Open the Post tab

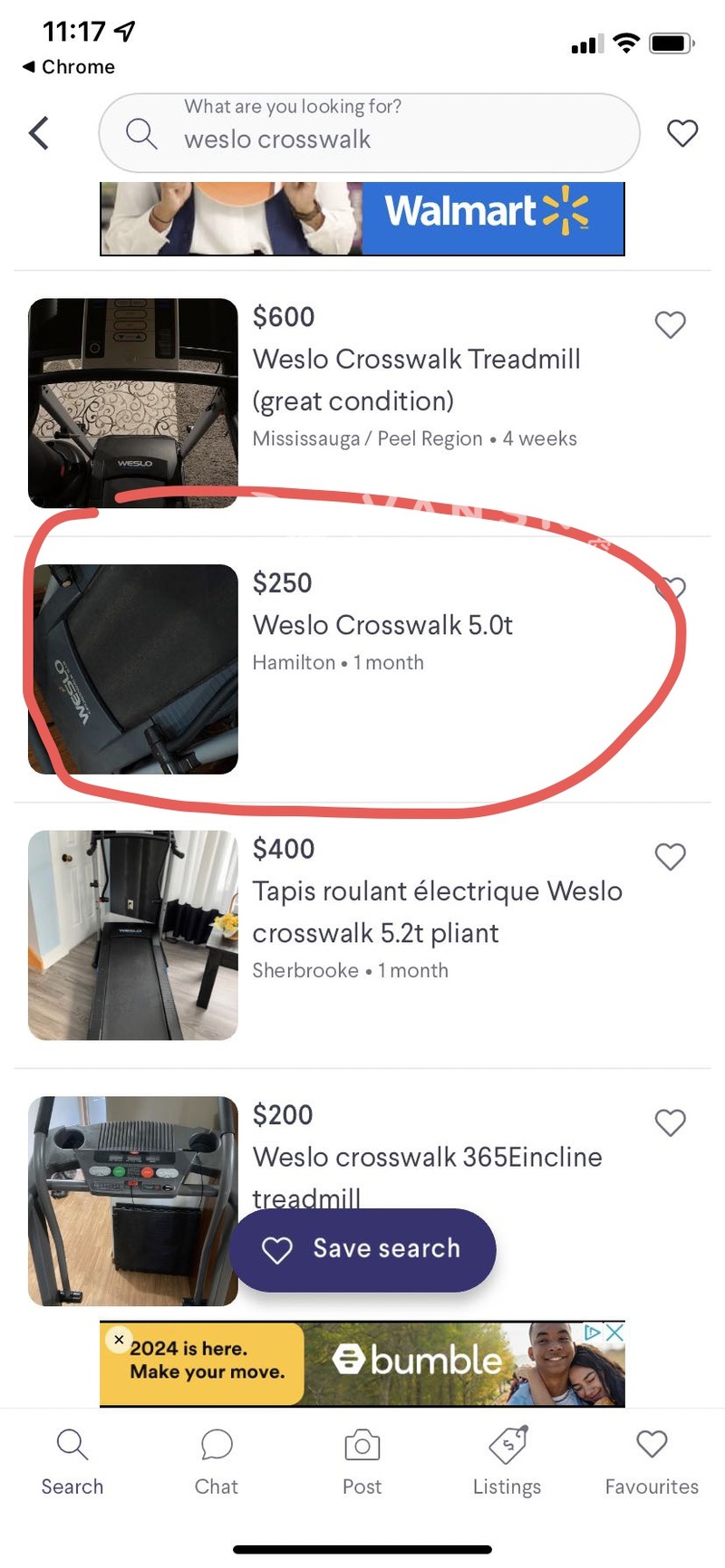pyautogui.click(x=362, y=1460)
